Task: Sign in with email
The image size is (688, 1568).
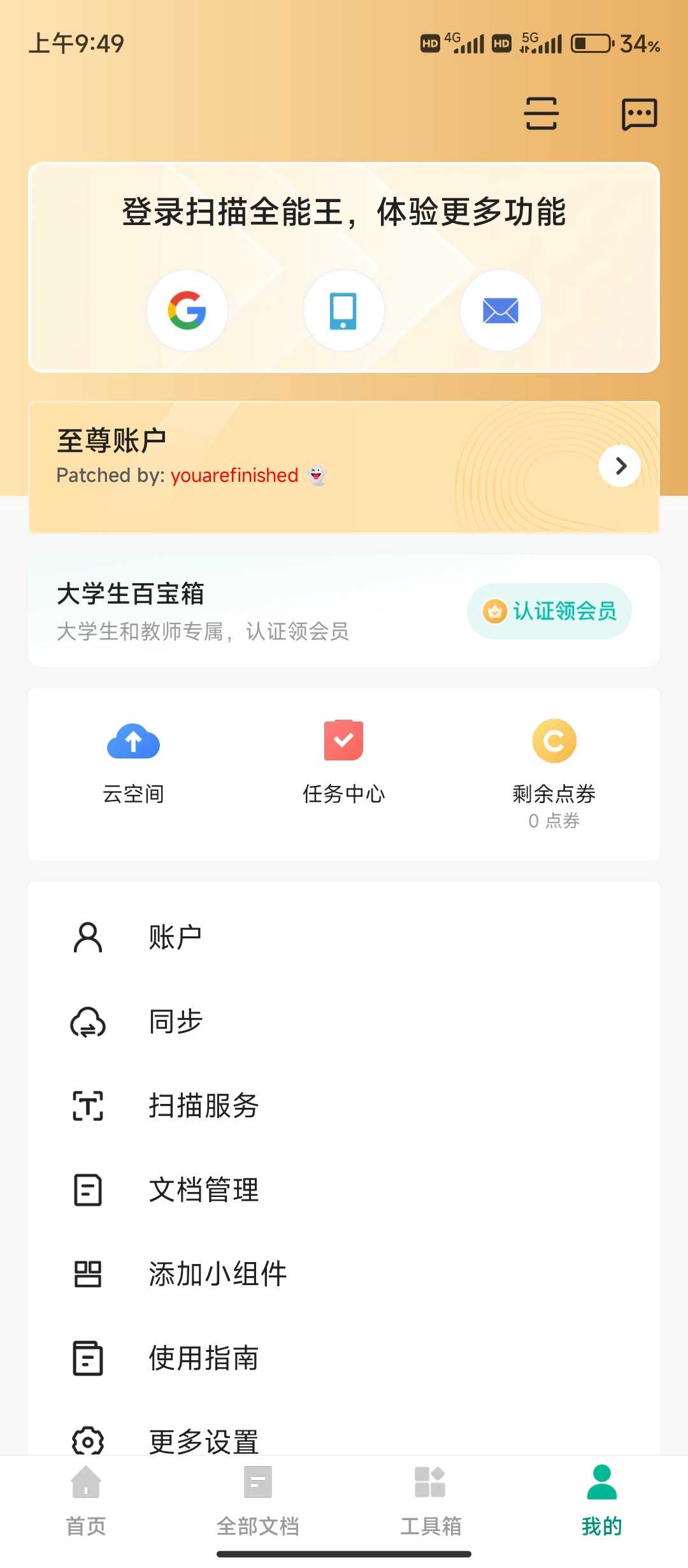Action: [x=501, y=310]
